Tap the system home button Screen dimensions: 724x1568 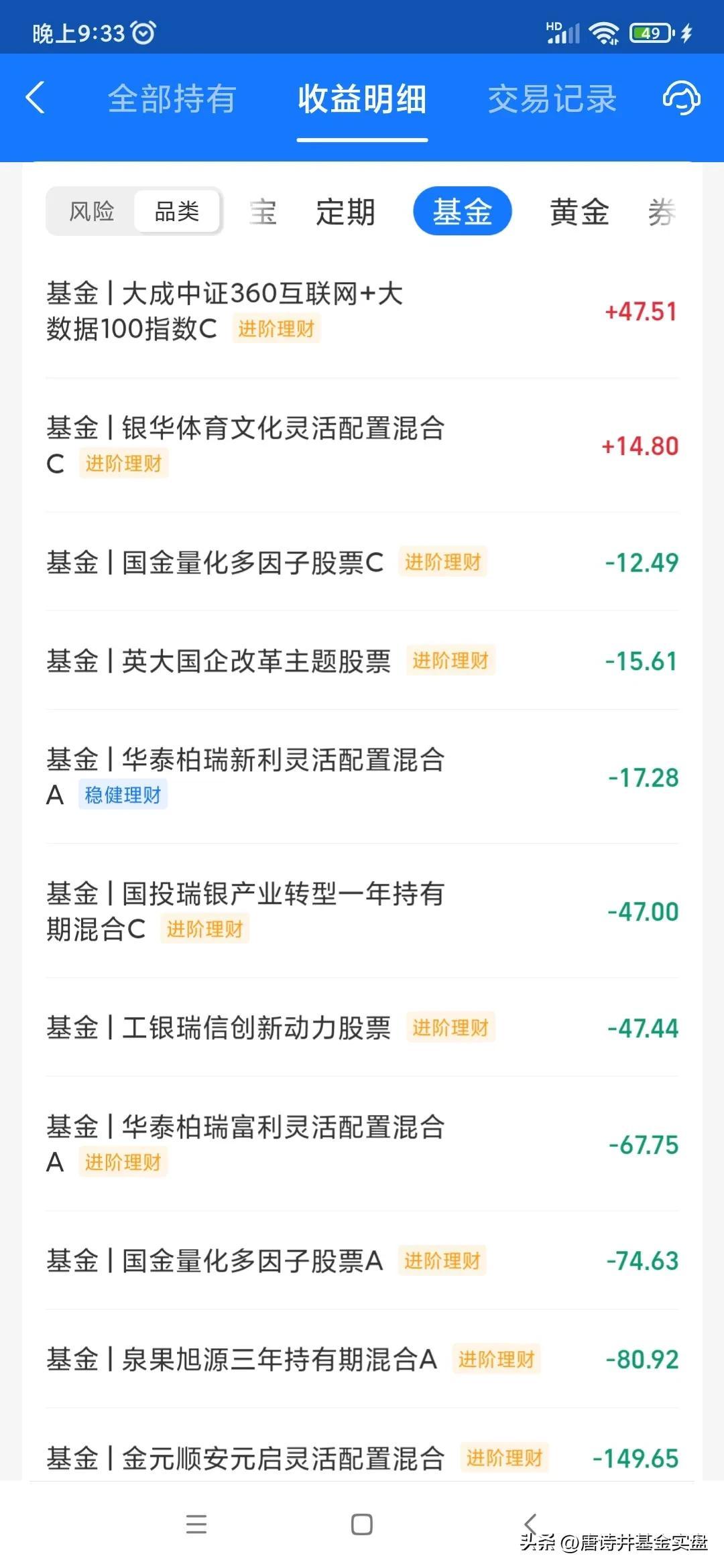click(x=362, y=1524)
